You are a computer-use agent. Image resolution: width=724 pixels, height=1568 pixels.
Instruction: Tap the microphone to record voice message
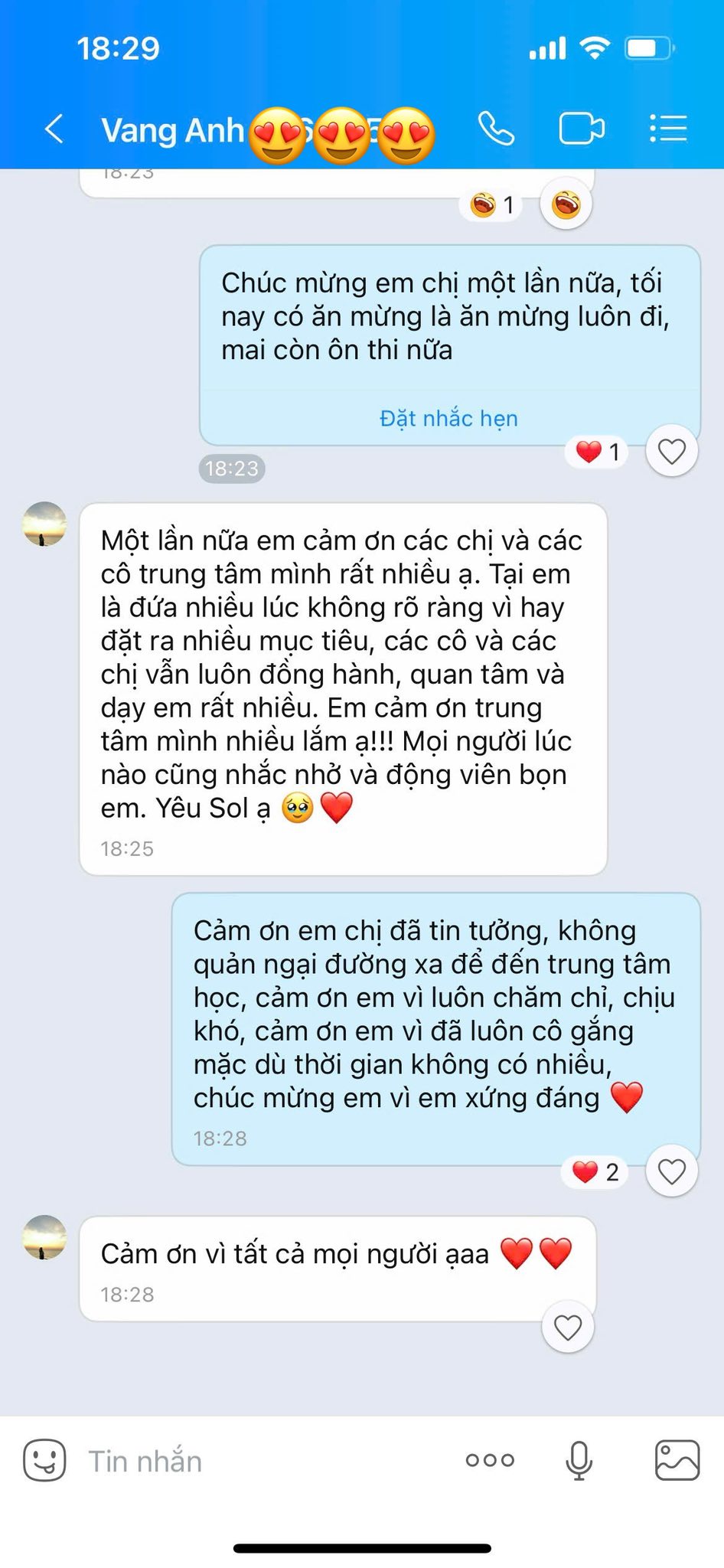click(579, 1459)
